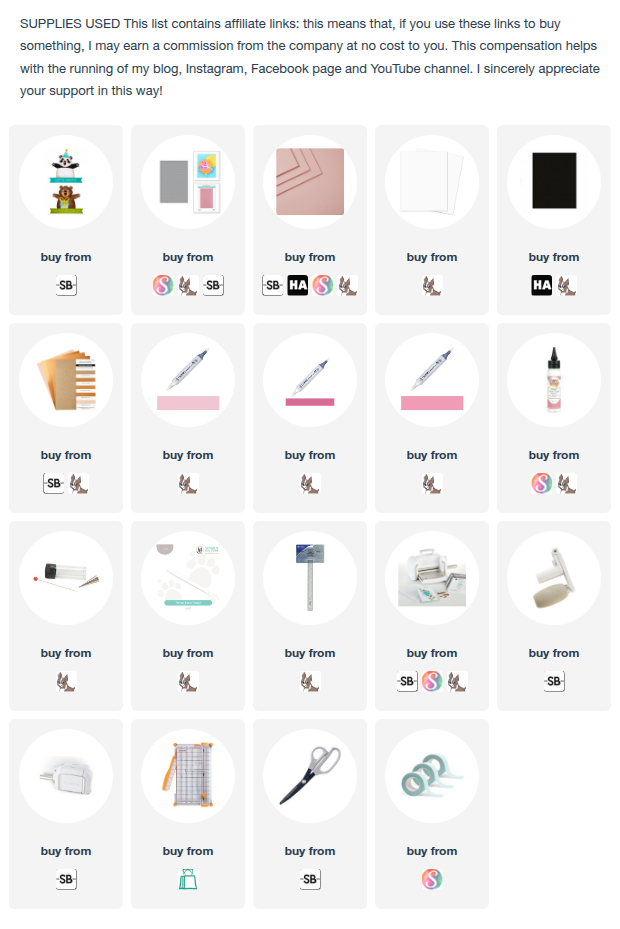Tap the rainbow S store icon under the tape rolls
This screenshot has width=620, height=929.
(432, 880)
